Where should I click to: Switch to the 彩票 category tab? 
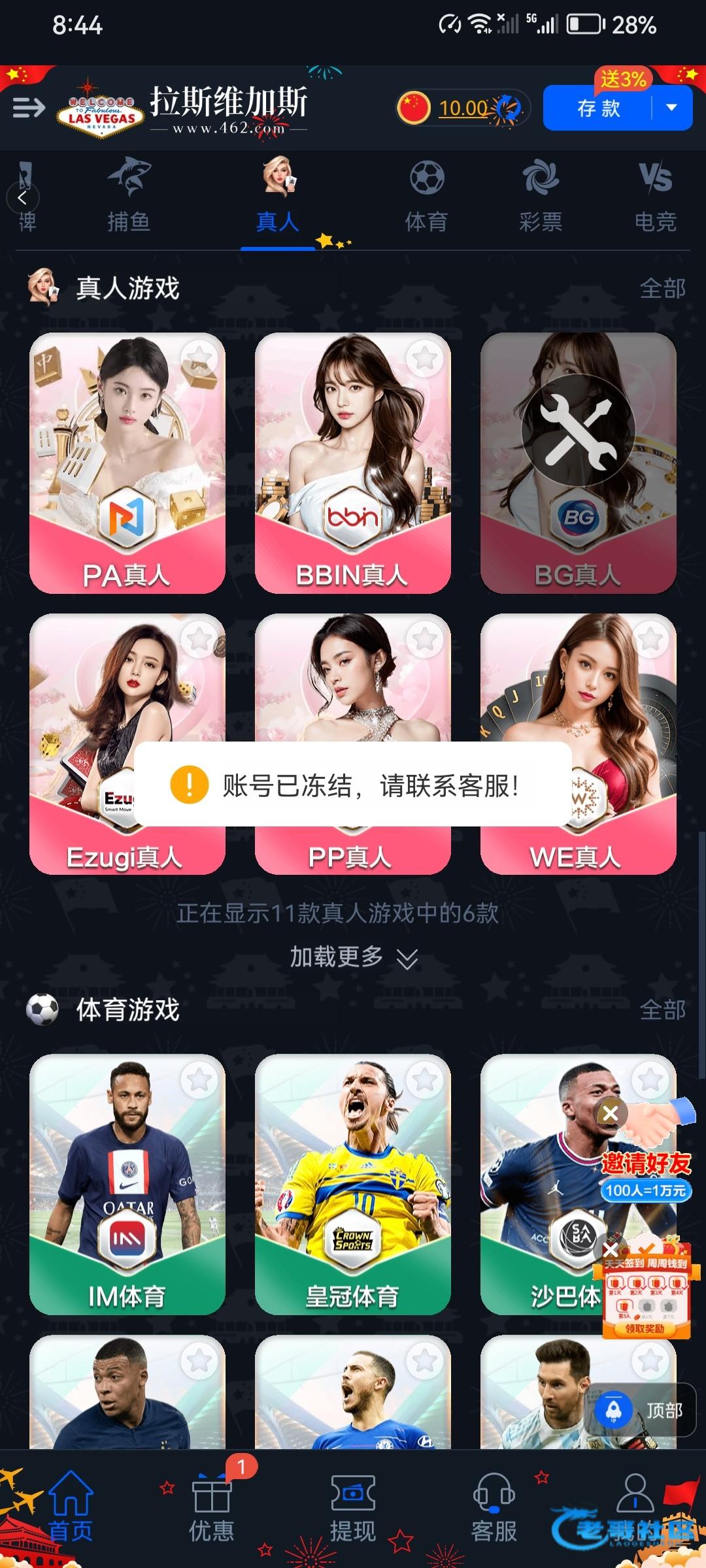tap(541, 196)
